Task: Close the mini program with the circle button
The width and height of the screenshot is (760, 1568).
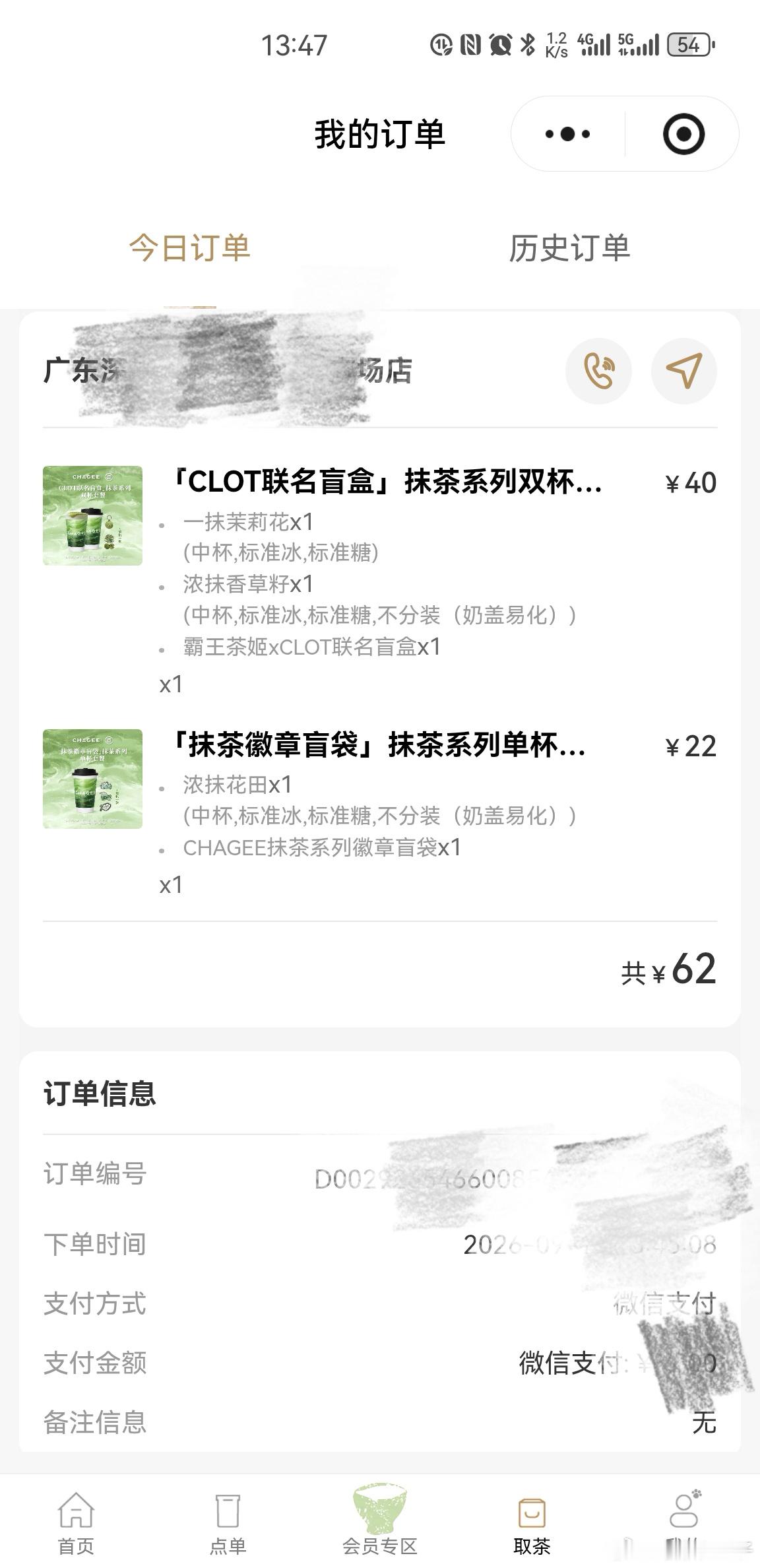Action: click(683, 134)
